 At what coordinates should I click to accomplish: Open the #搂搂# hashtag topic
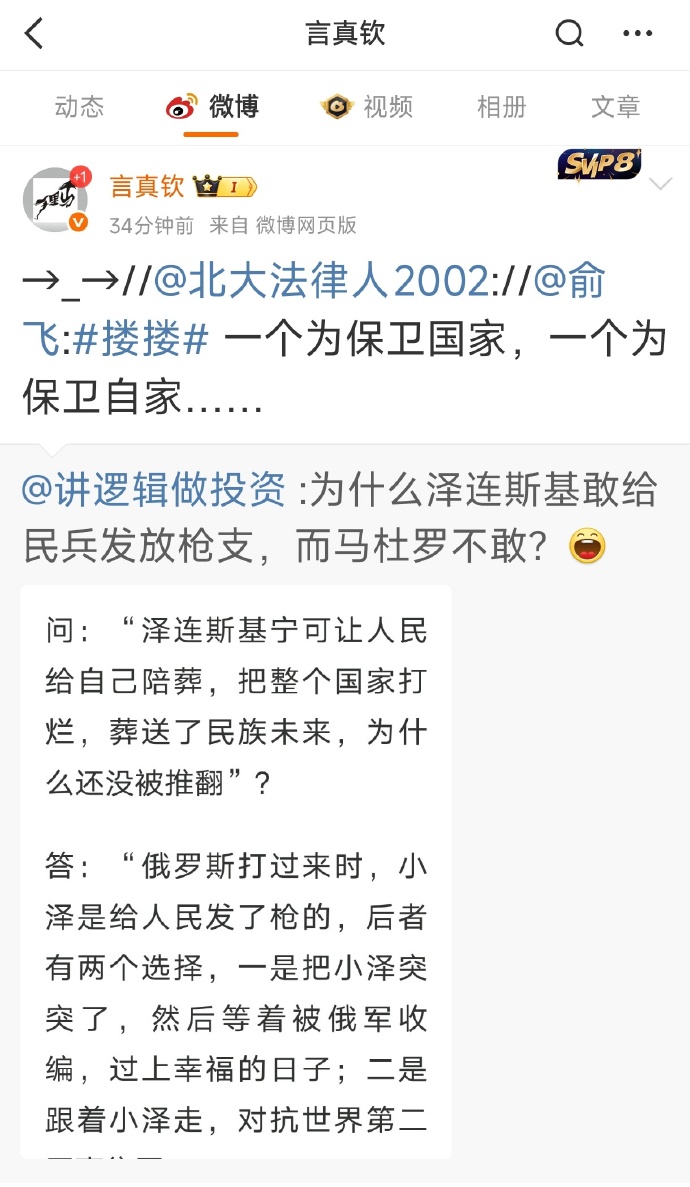coord(140,341)
